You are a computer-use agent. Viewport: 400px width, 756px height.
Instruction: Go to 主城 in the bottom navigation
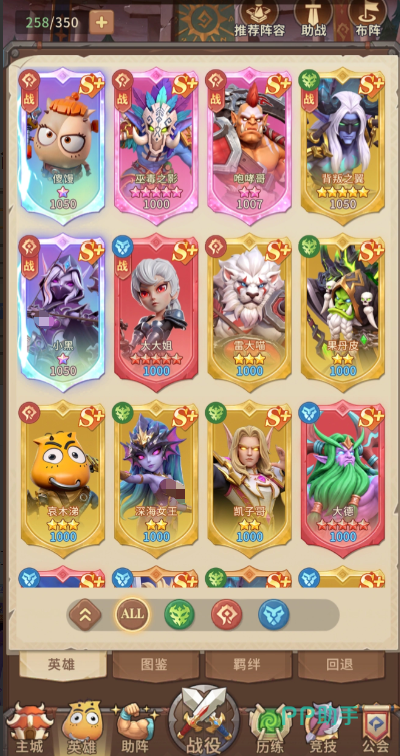(29, 728)
